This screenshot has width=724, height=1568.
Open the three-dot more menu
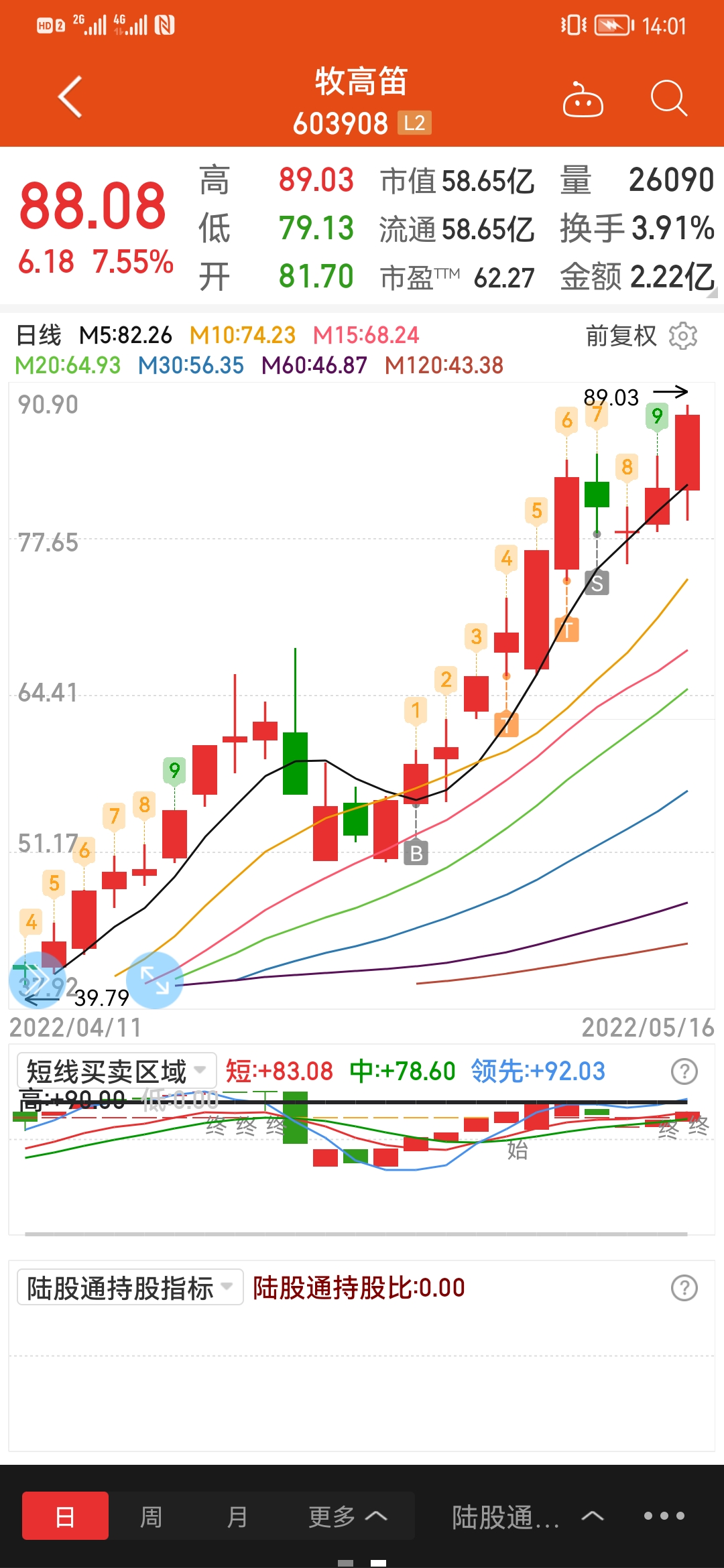coord(664,1516)
